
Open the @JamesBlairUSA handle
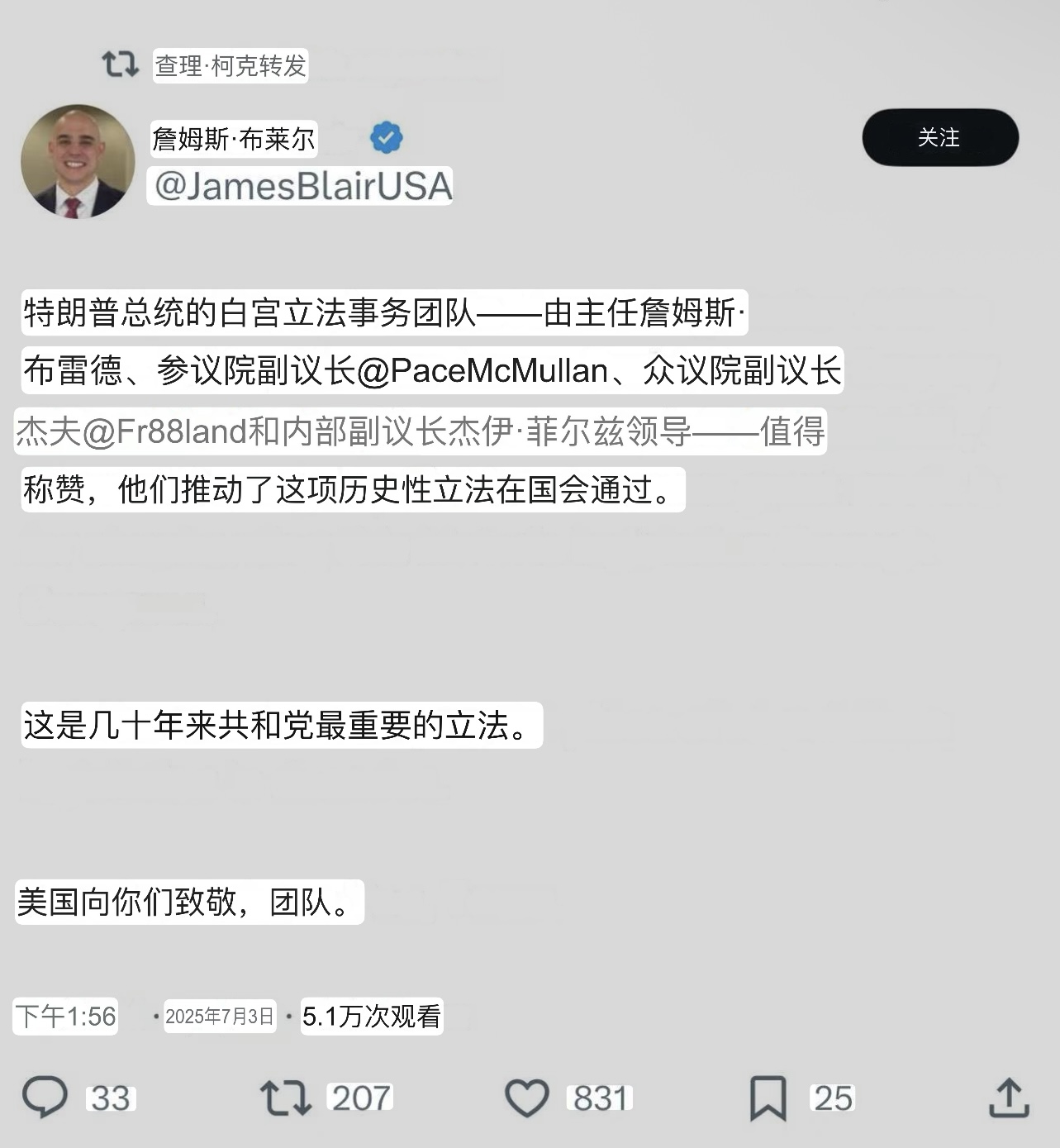pos(302,186)
